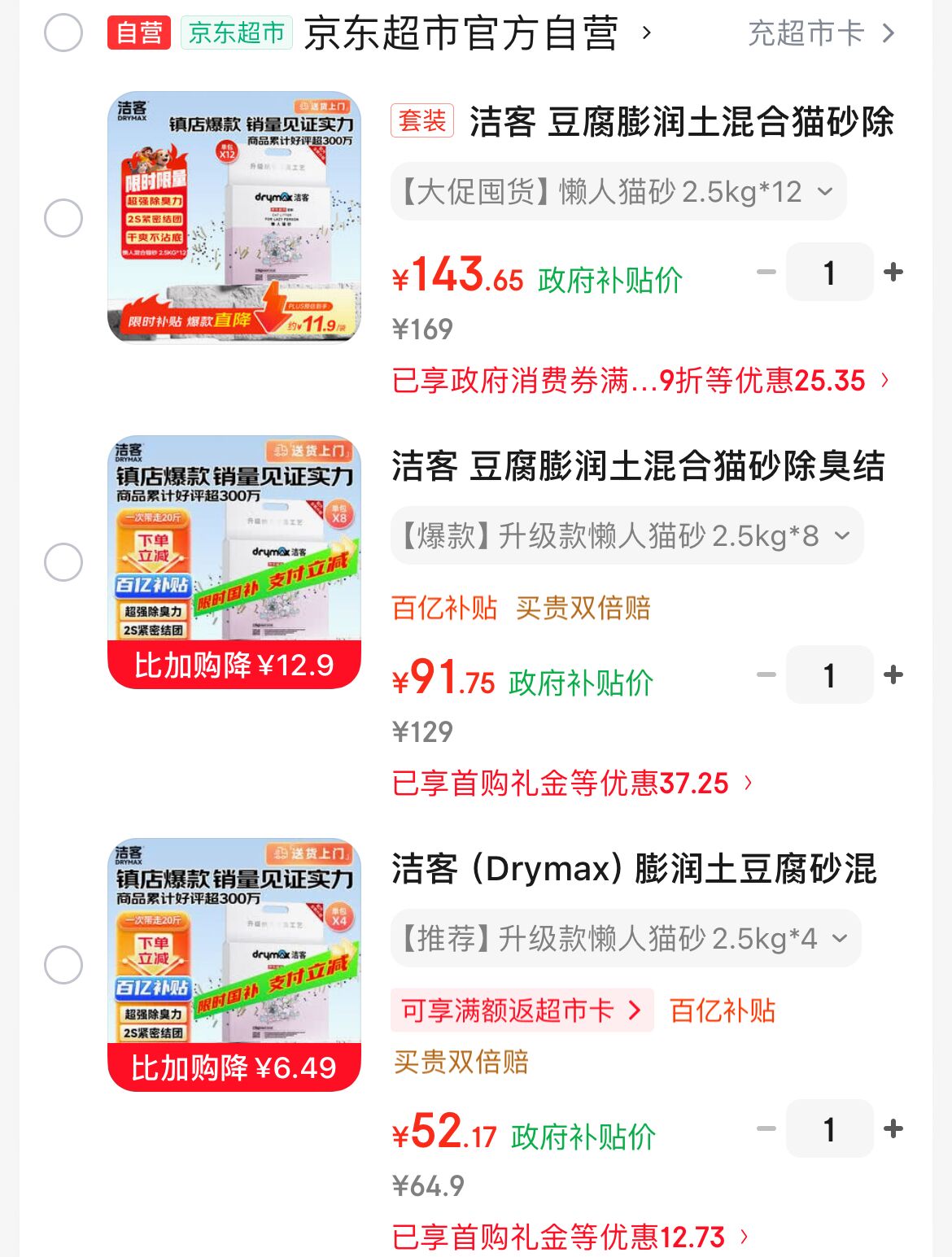Open the 比加购降¥6.49 product image
The image size is (952, 1257).
234,964
